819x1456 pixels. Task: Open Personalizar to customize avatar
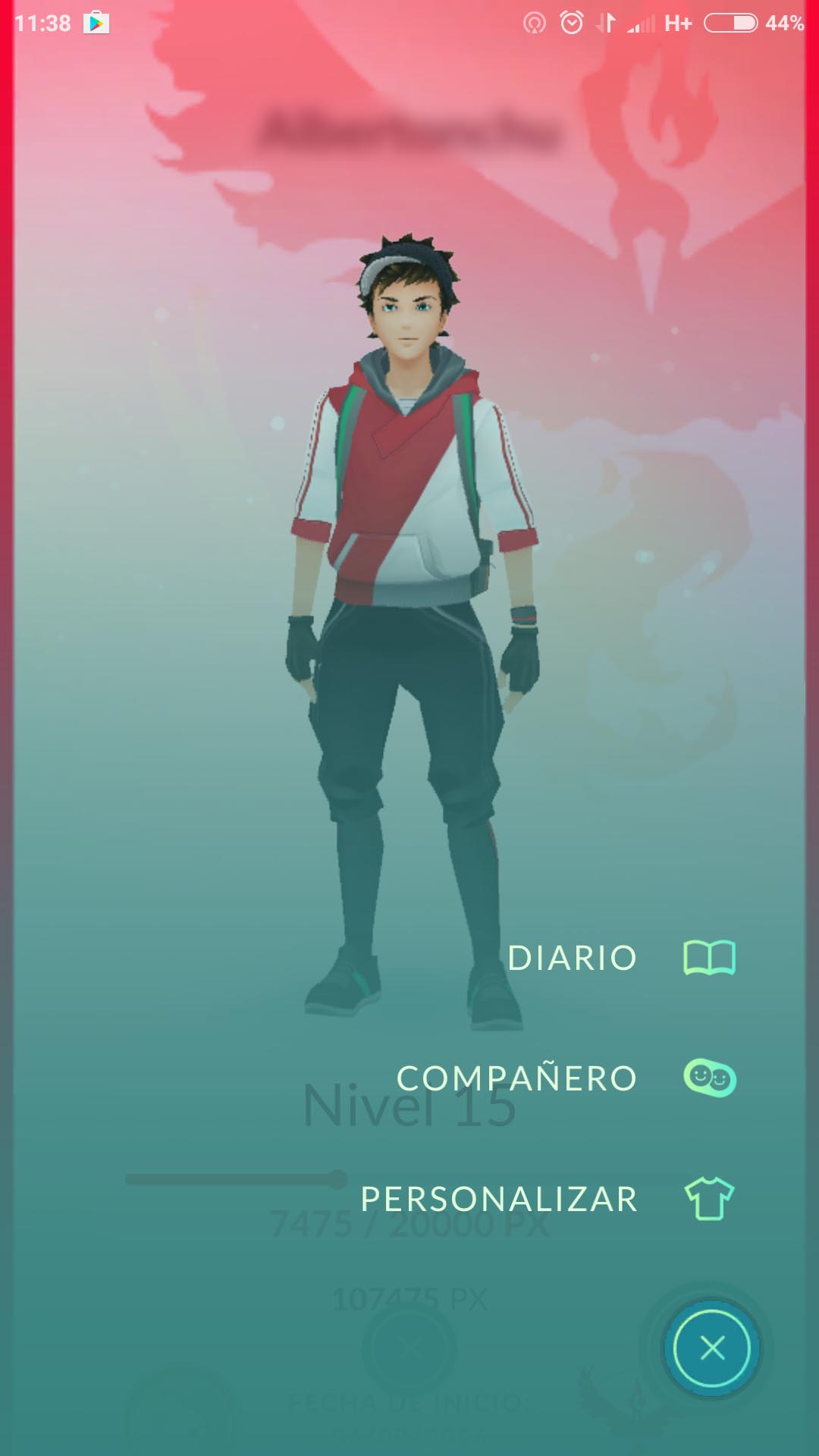click(x=548, y=1199)
